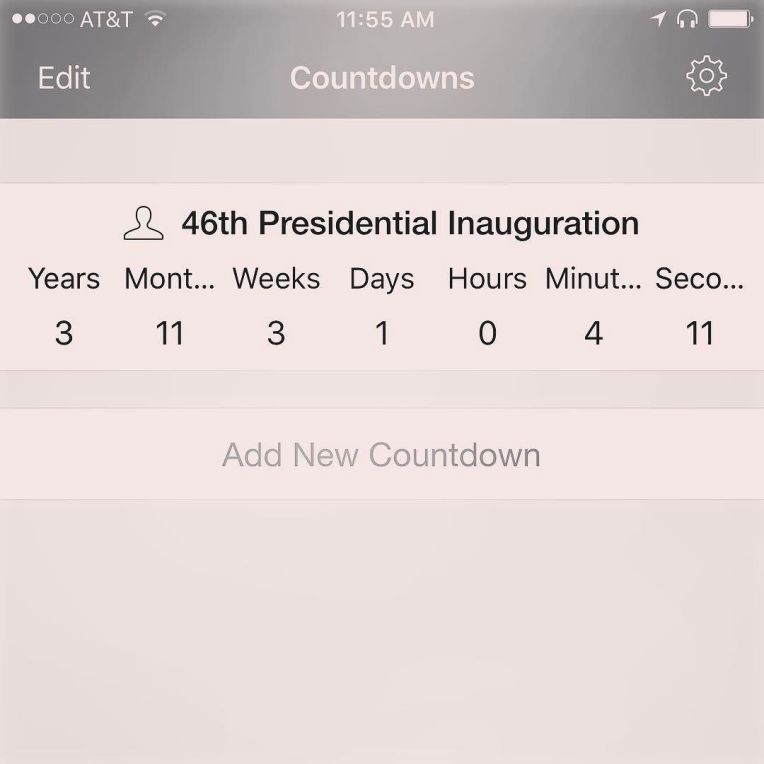Open the settings gear
Image resolution: width=764 pixels, height=764 pixels.
pos(706,77)
